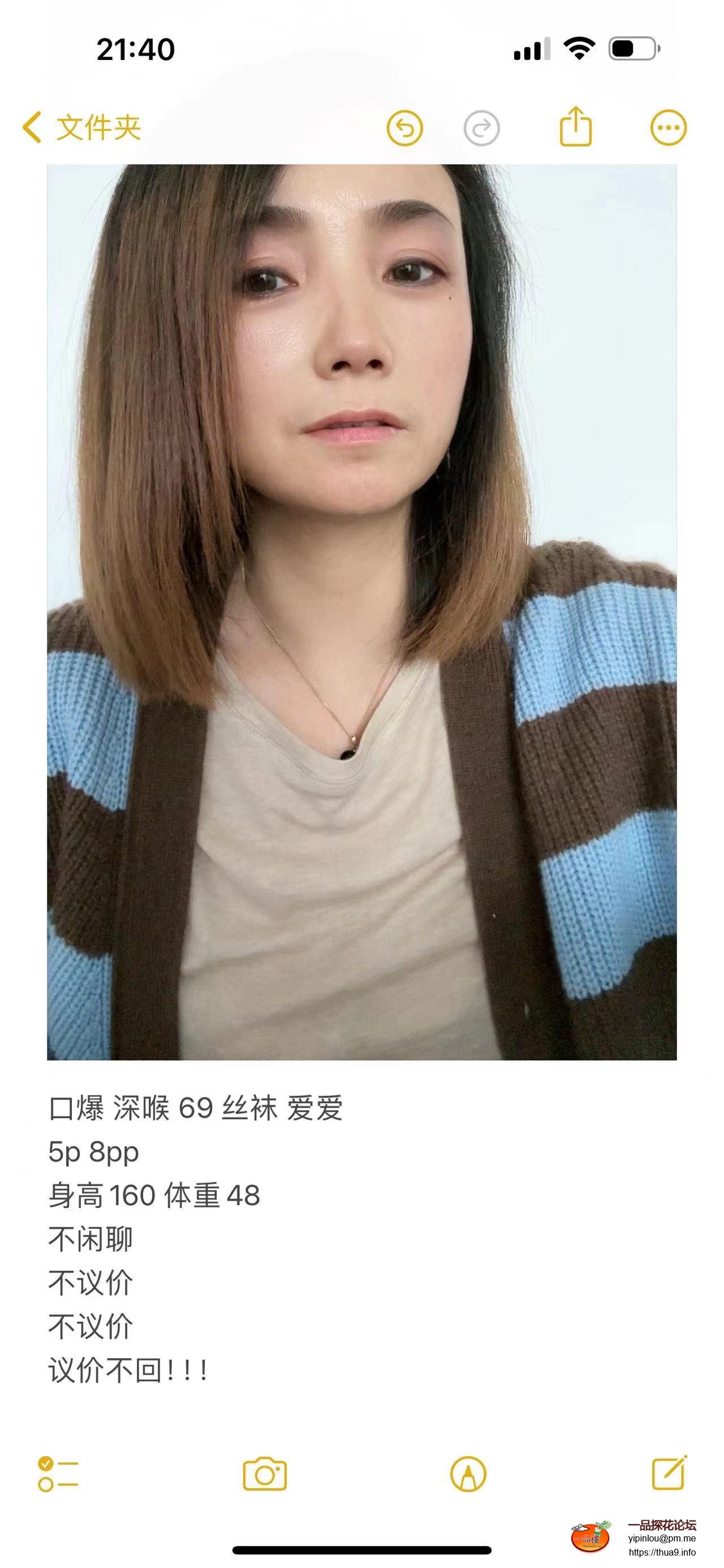Undo the last edit

coord(404,128)
